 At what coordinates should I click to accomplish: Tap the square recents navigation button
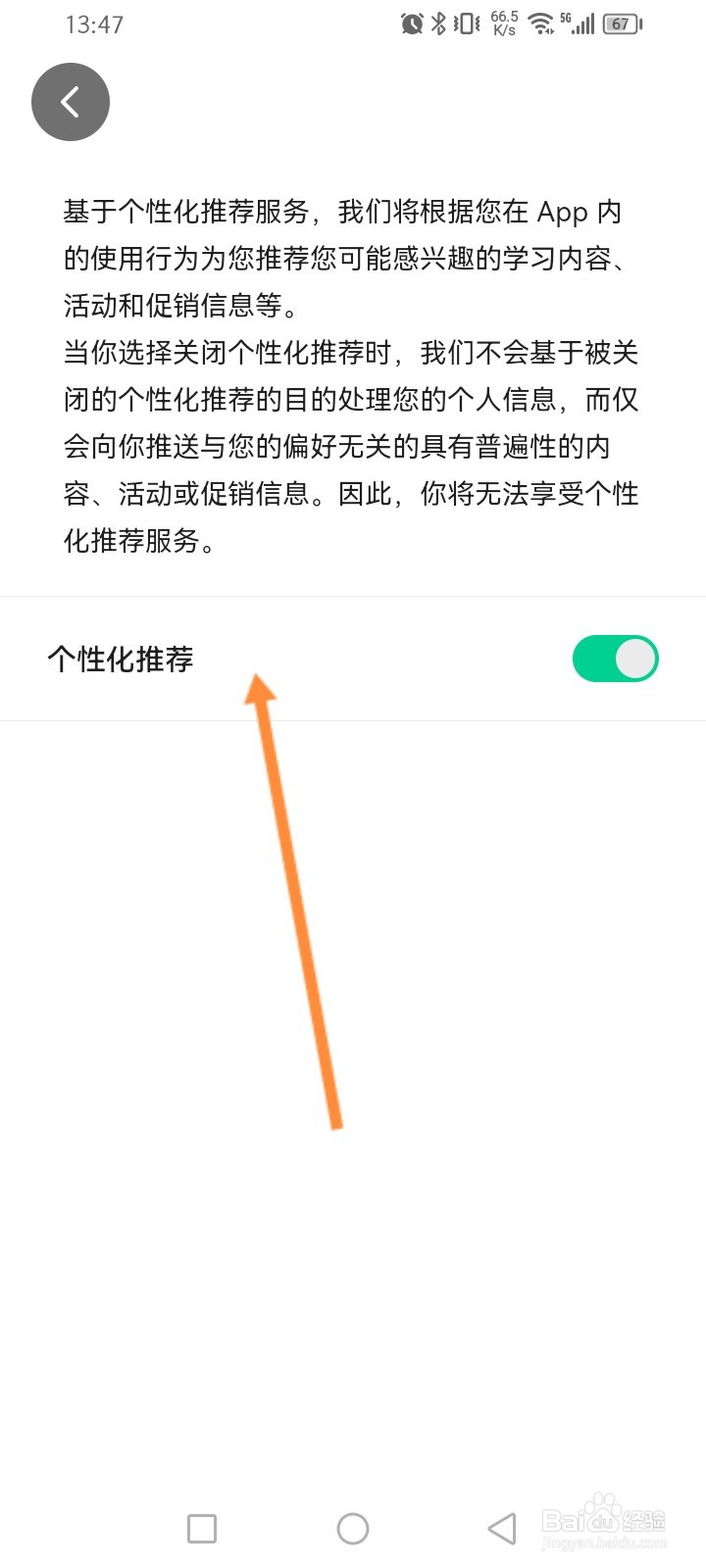[201, 1528]
